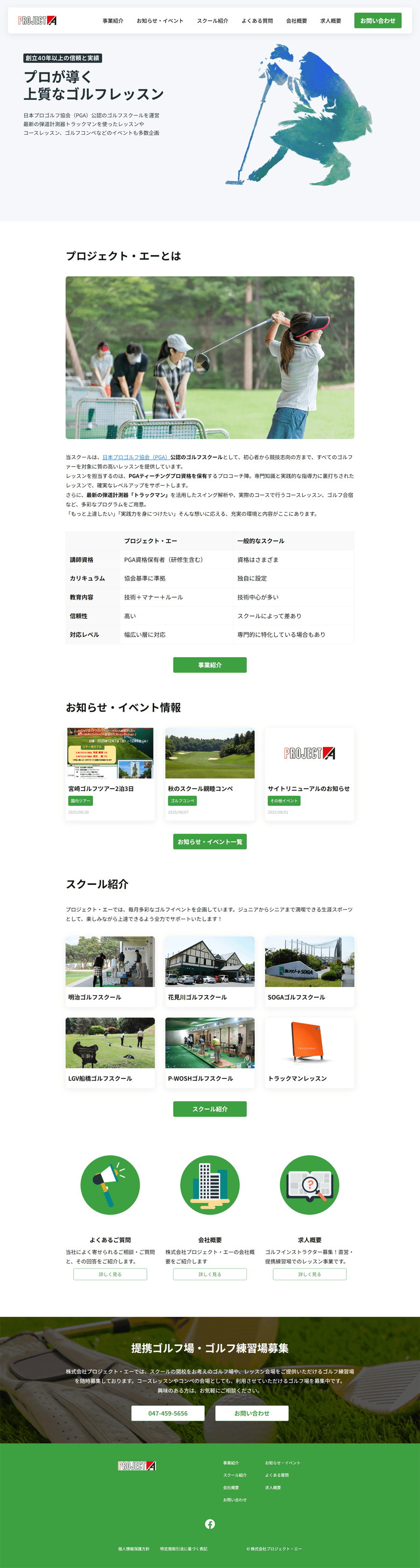Viewport: 420px width, 1568px height.
Task: Tap the green 事業紹介 button
Action: click(210, 665)
